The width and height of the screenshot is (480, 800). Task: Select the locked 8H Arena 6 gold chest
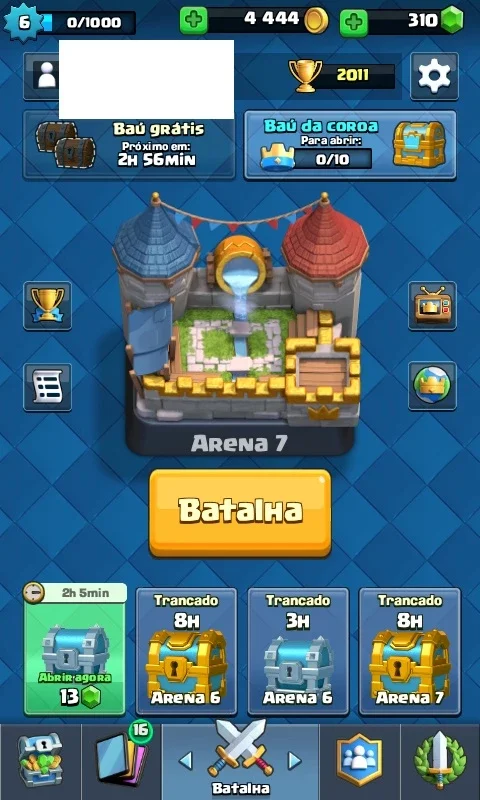[186, 651]
